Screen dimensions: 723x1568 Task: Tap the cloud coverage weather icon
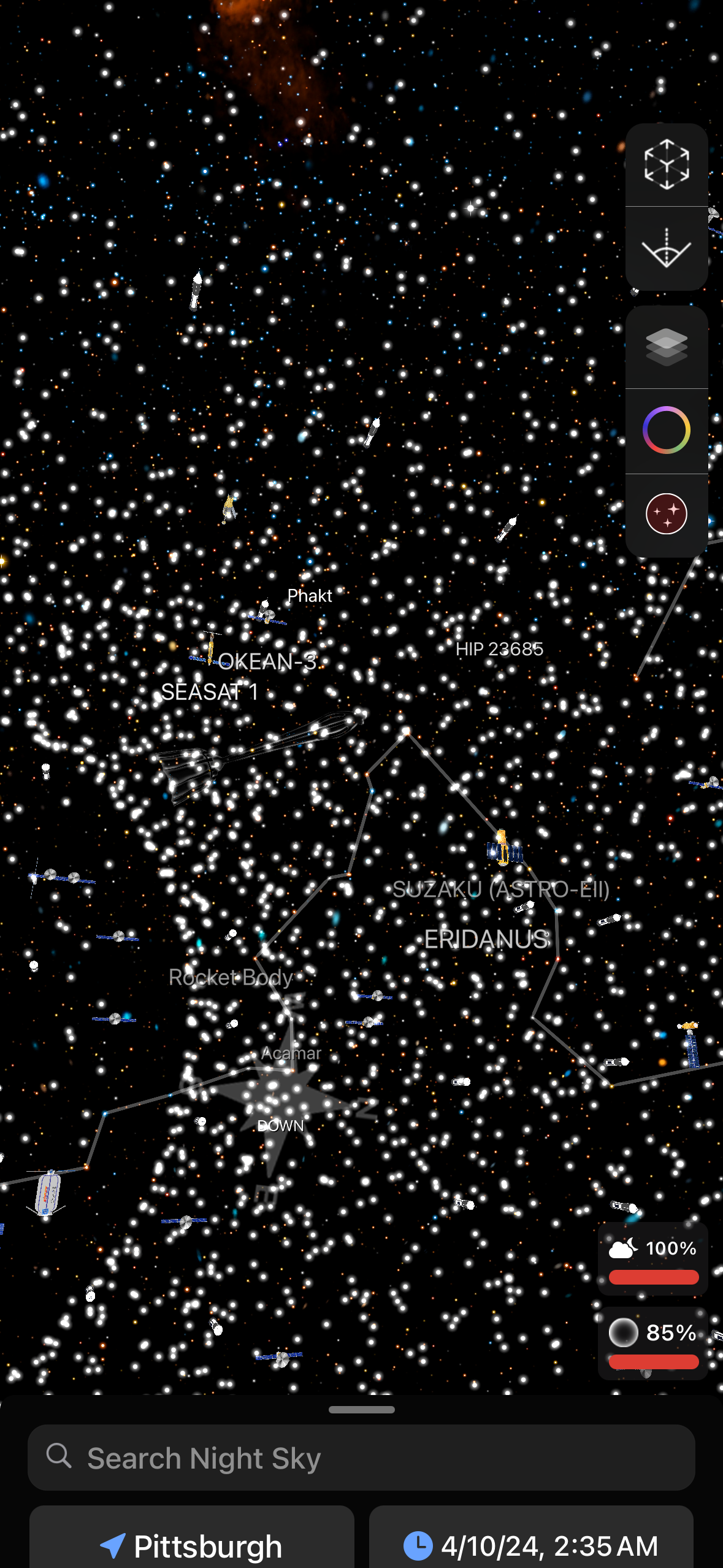tap(622, 1249)
